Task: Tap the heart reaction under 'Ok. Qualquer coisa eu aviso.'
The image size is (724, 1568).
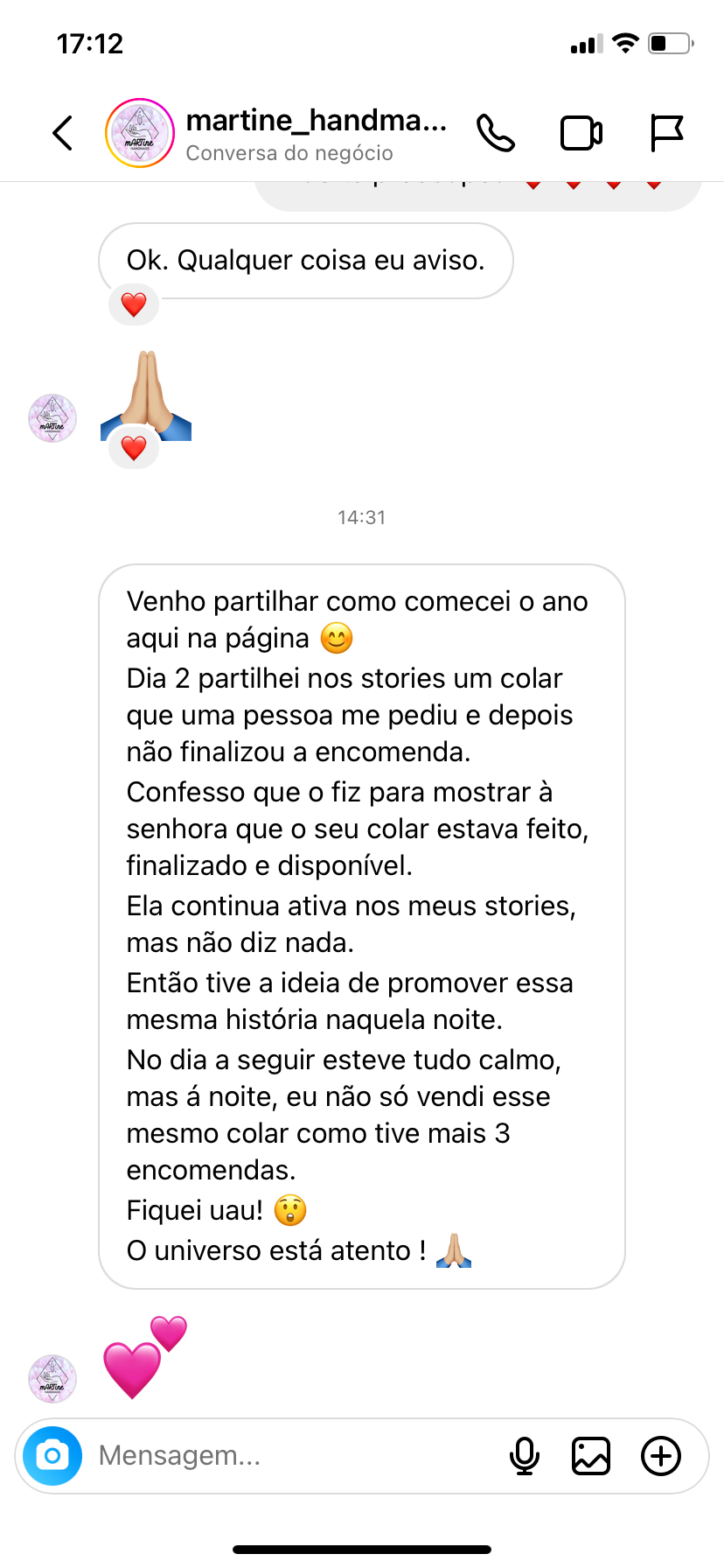Action: pos(134,304)
